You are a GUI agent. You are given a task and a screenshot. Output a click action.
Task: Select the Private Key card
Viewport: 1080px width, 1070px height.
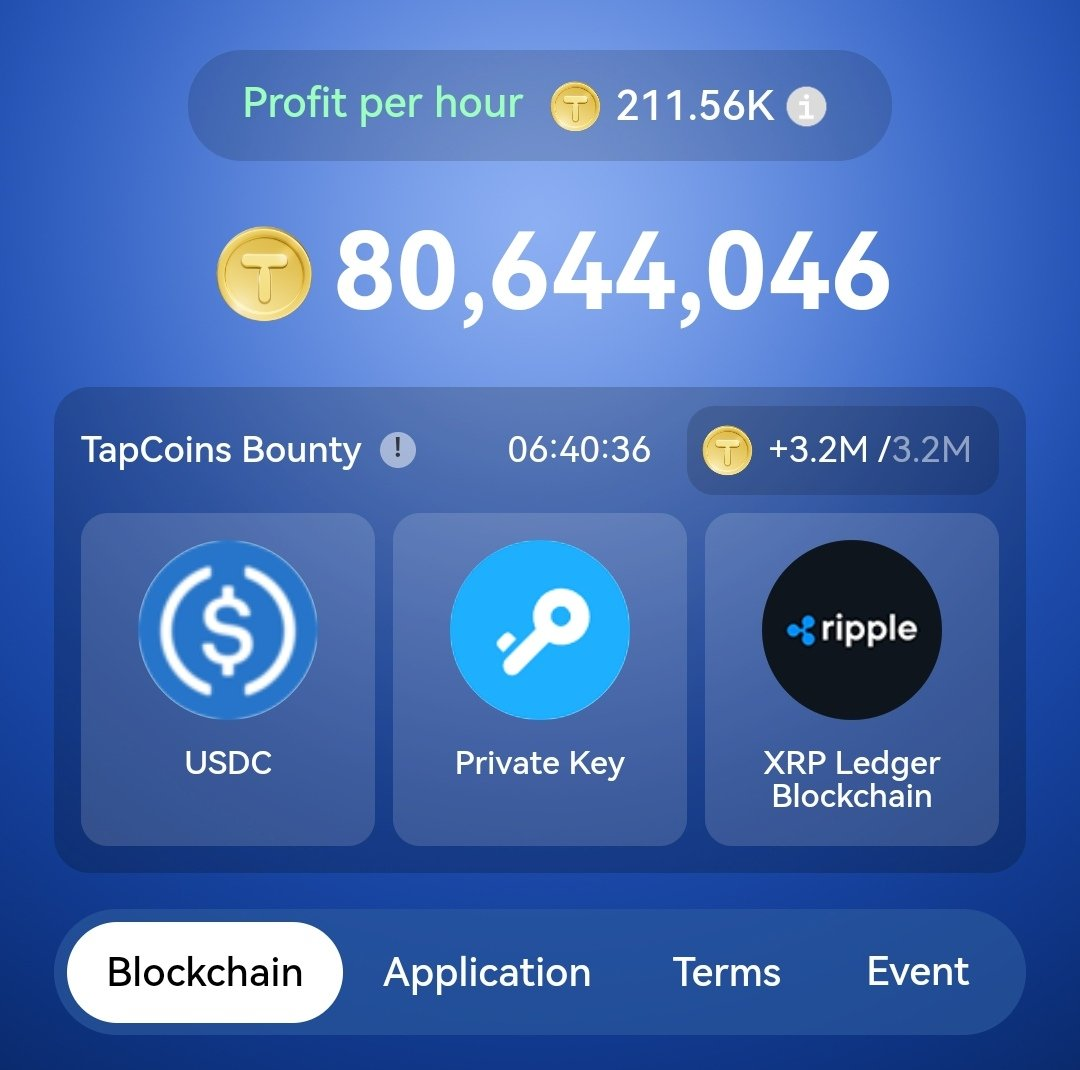pyautogui.click(x=540, y=679)
